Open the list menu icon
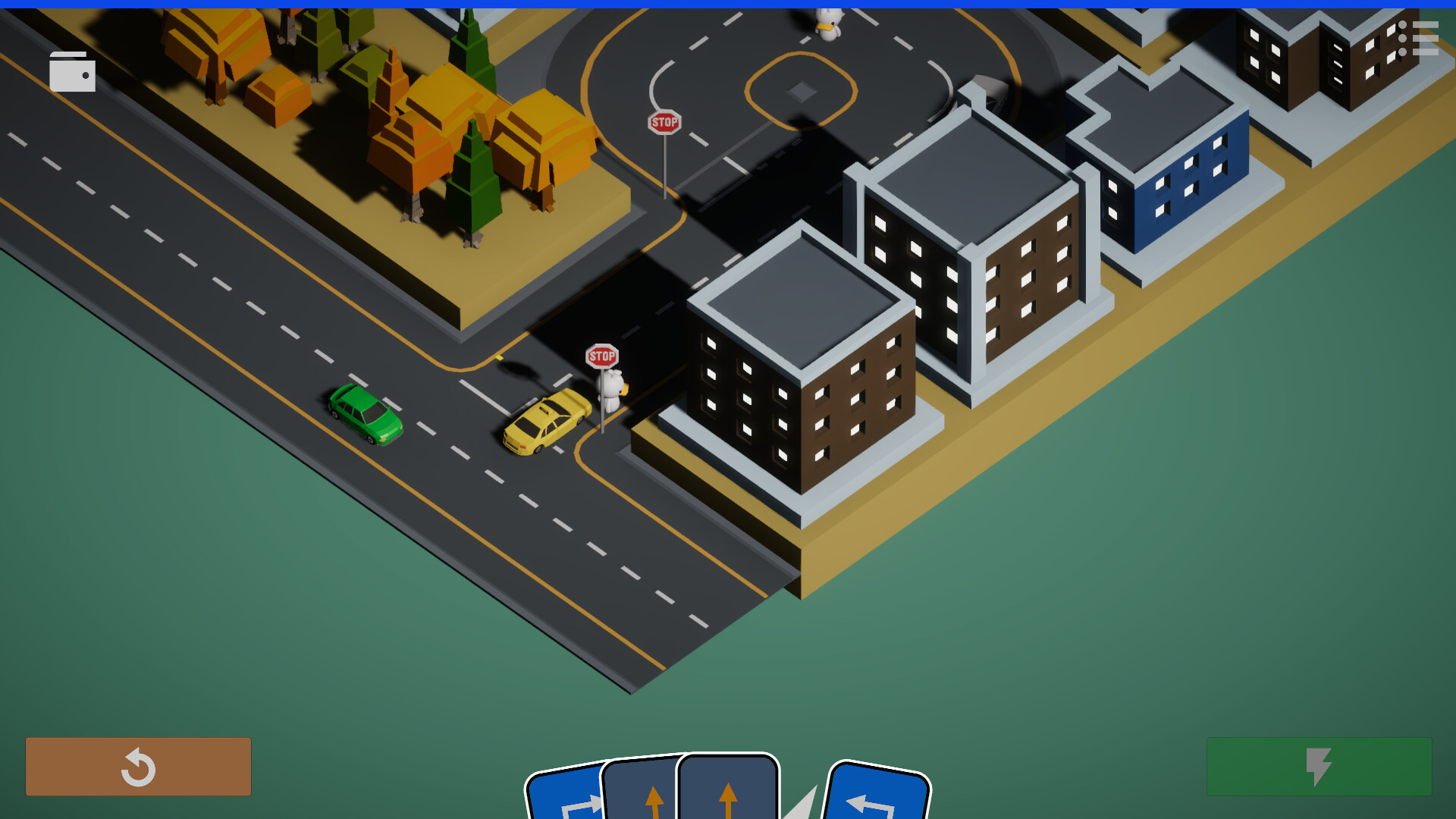 pyautogui.click(x=1419, y=38)
